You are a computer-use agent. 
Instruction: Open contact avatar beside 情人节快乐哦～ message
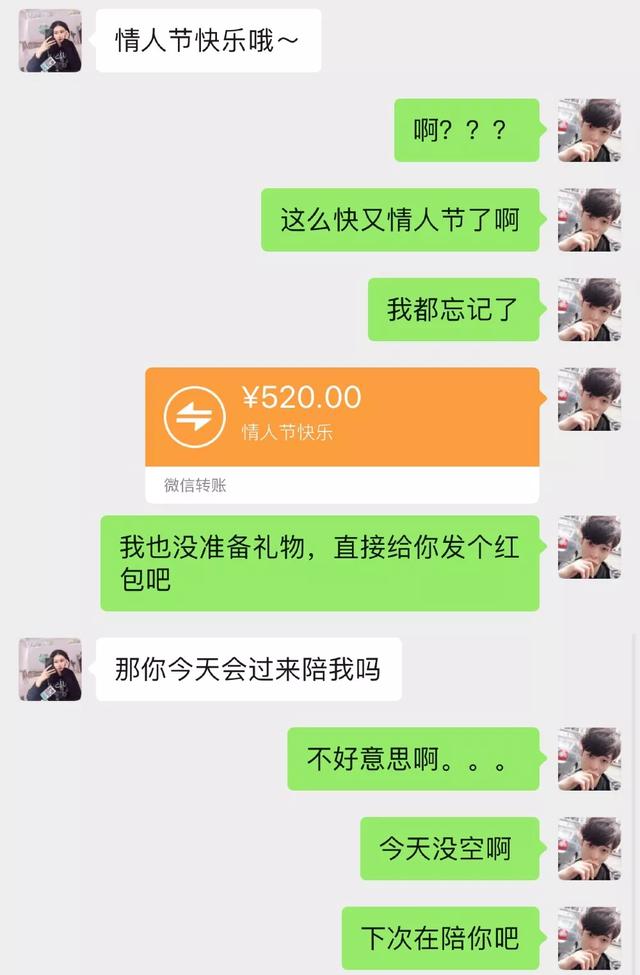point(50,41)
